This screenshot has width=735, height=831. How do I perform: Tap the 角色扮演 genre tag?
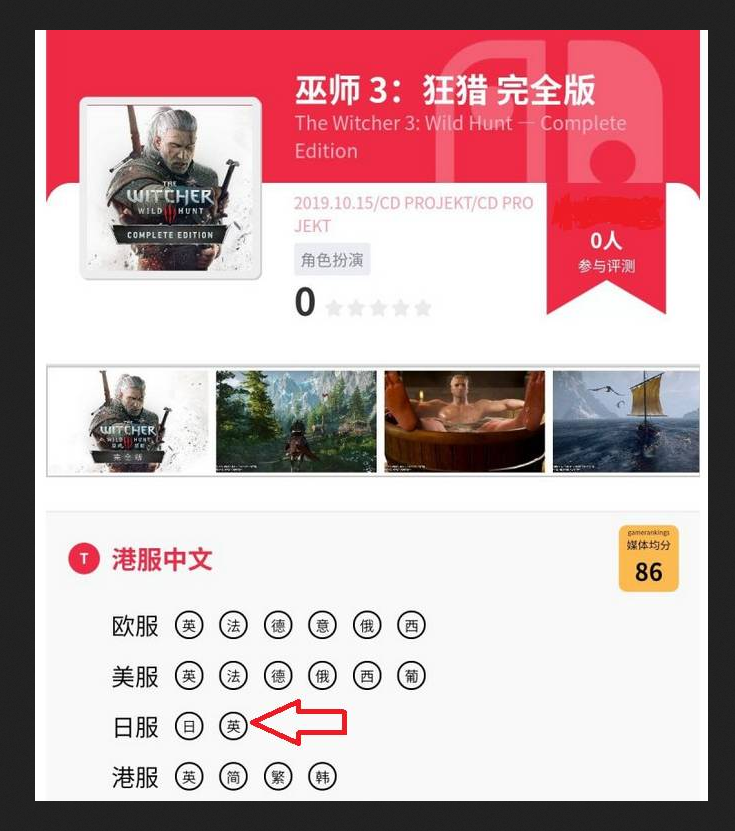(332, 261)
